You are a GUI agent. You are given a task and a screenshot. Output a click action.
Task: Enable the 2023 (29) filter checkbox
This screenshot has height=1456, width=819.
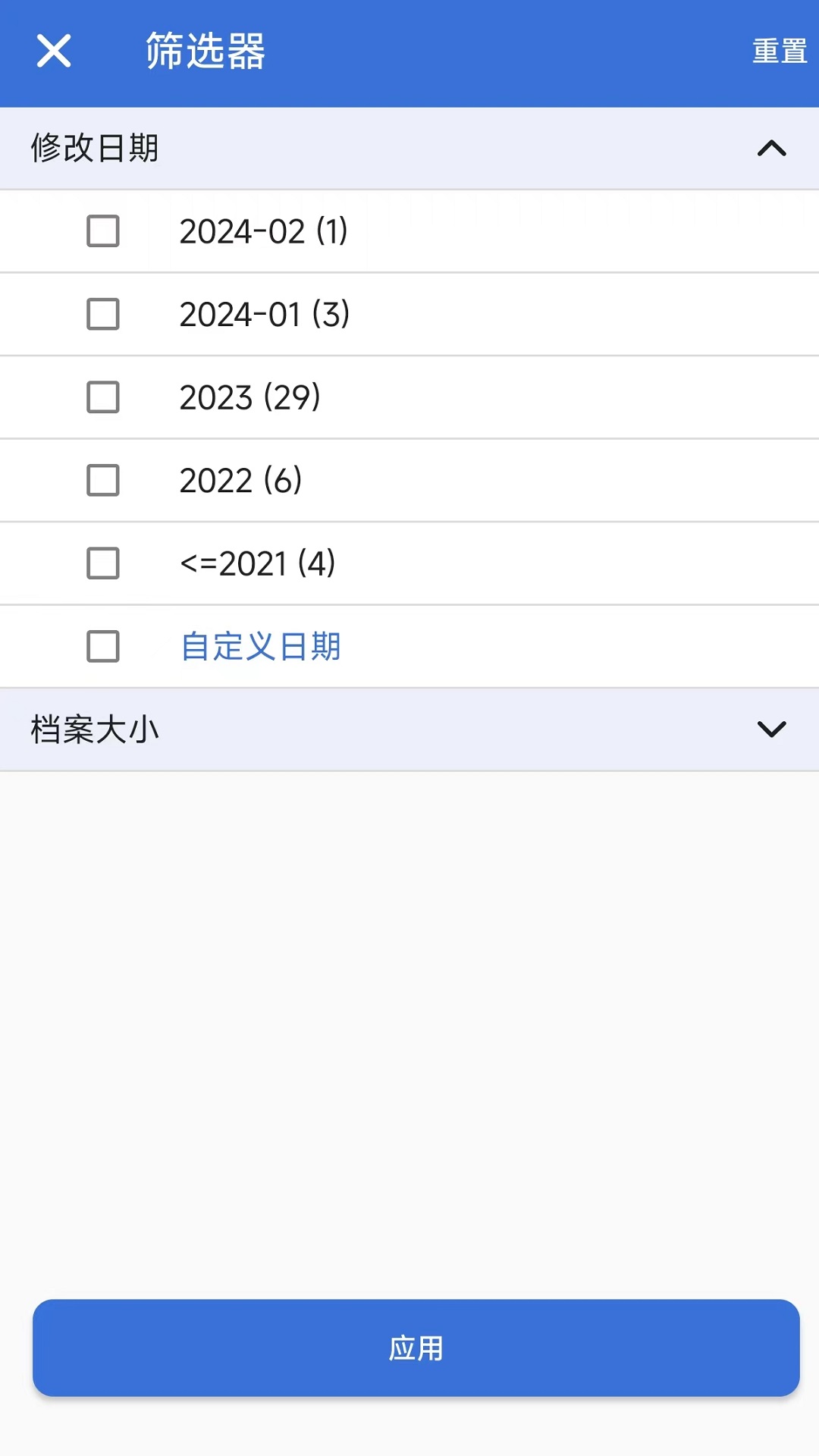(x=104, y=397)
